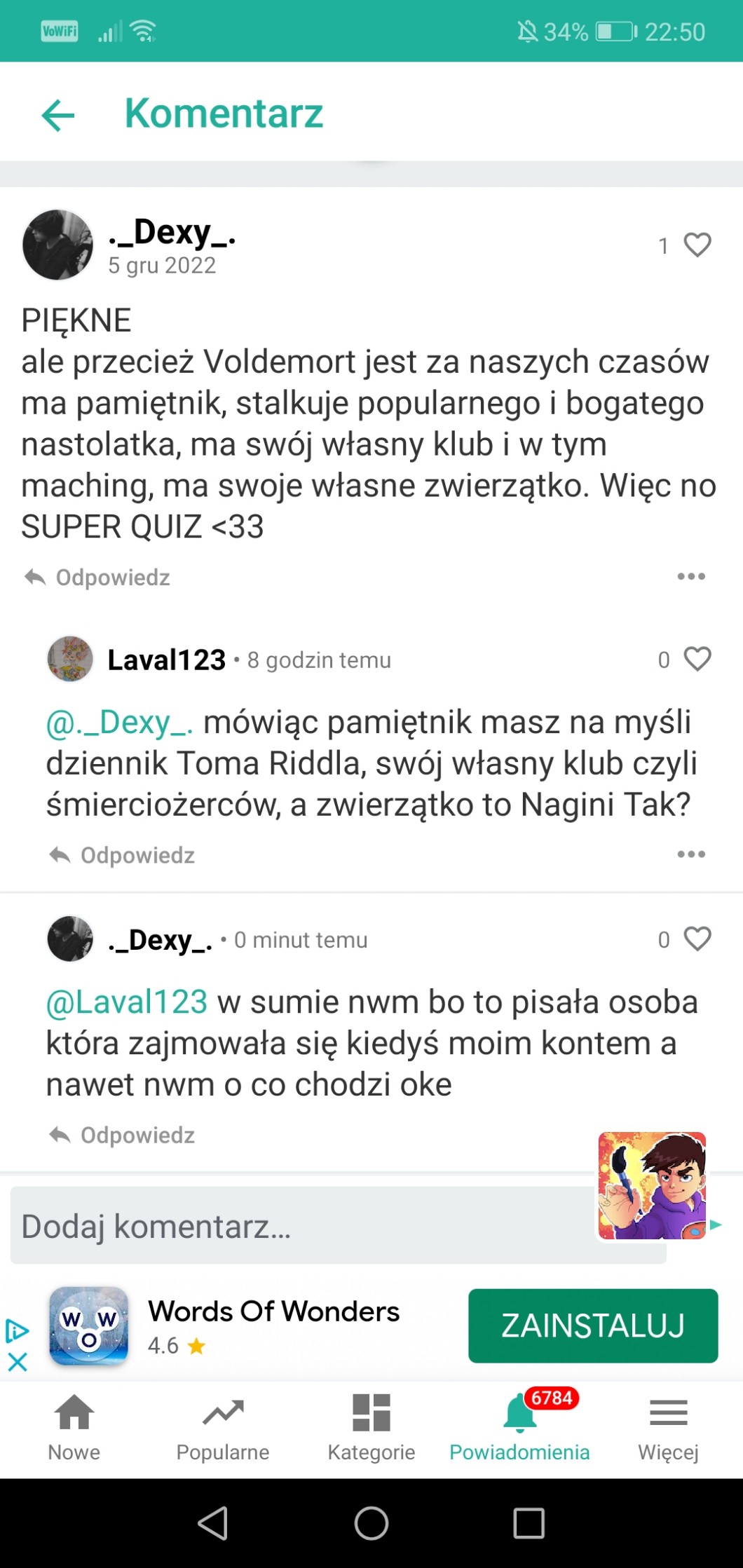Open the @Laval123 mention link

pos(127,1002)
